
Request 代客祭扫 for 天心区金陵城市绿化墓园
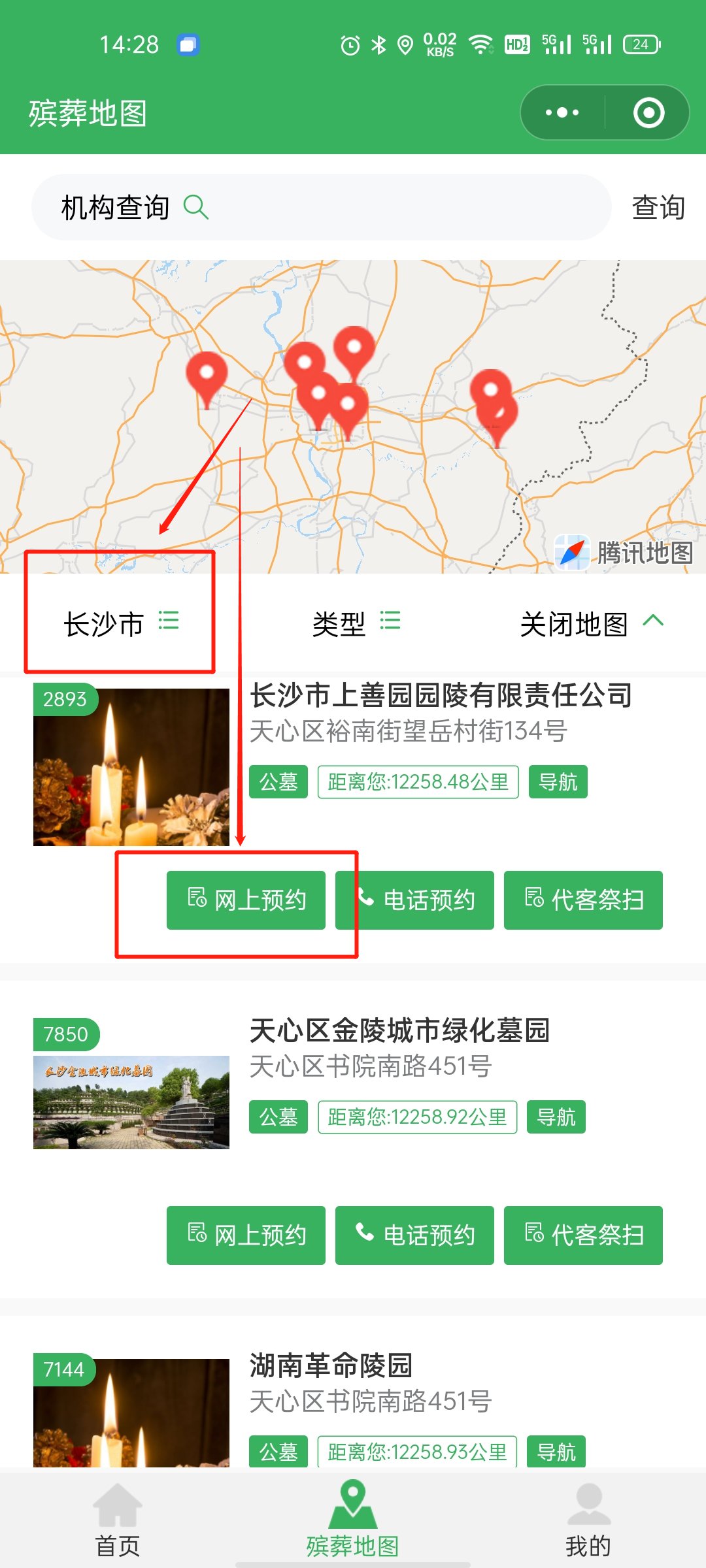pyautogui.click(x=583, y=1235)
